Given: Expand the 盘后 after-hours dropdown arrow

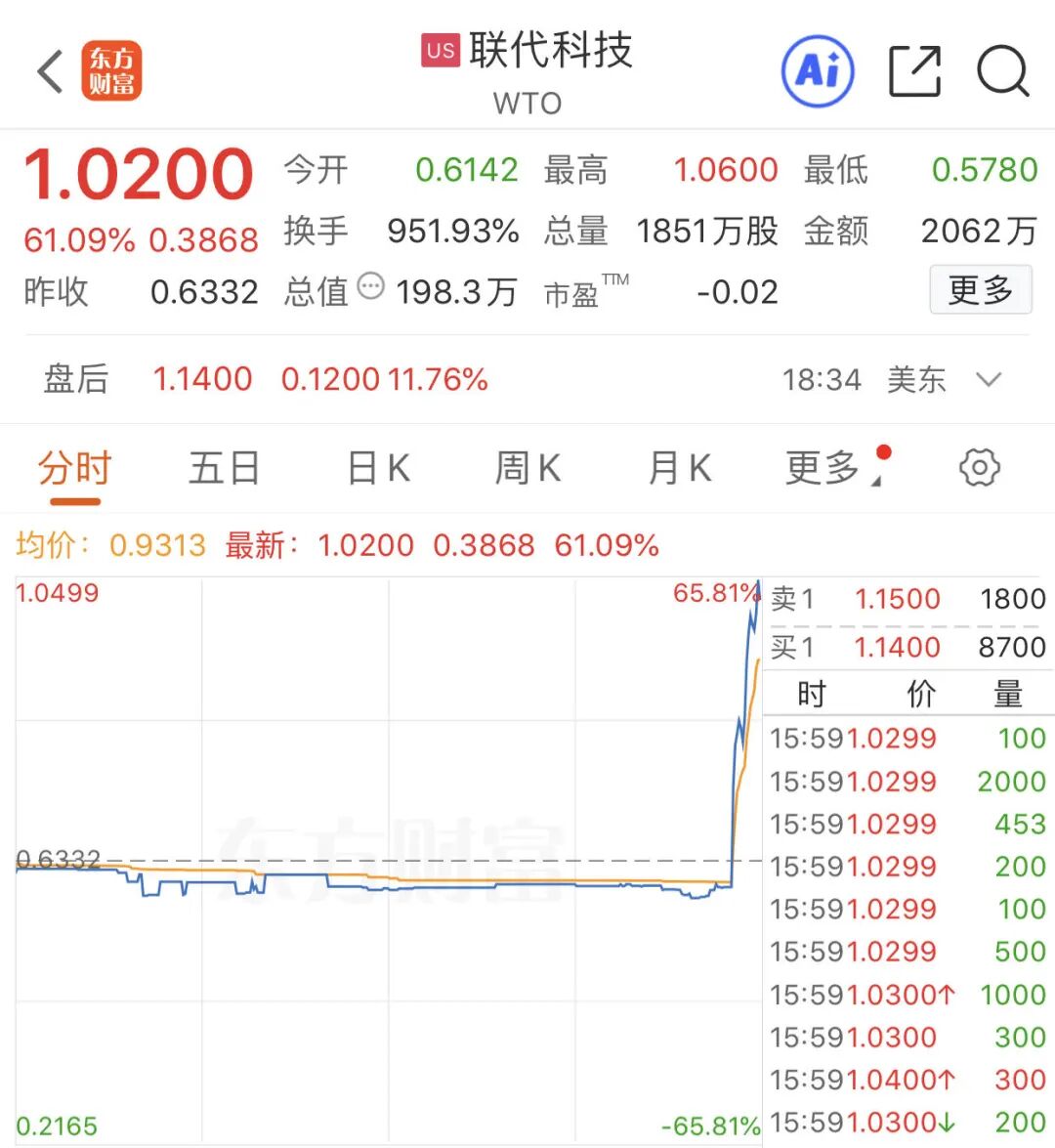Looking at the screenshot, I should click(x=989, y=379).
